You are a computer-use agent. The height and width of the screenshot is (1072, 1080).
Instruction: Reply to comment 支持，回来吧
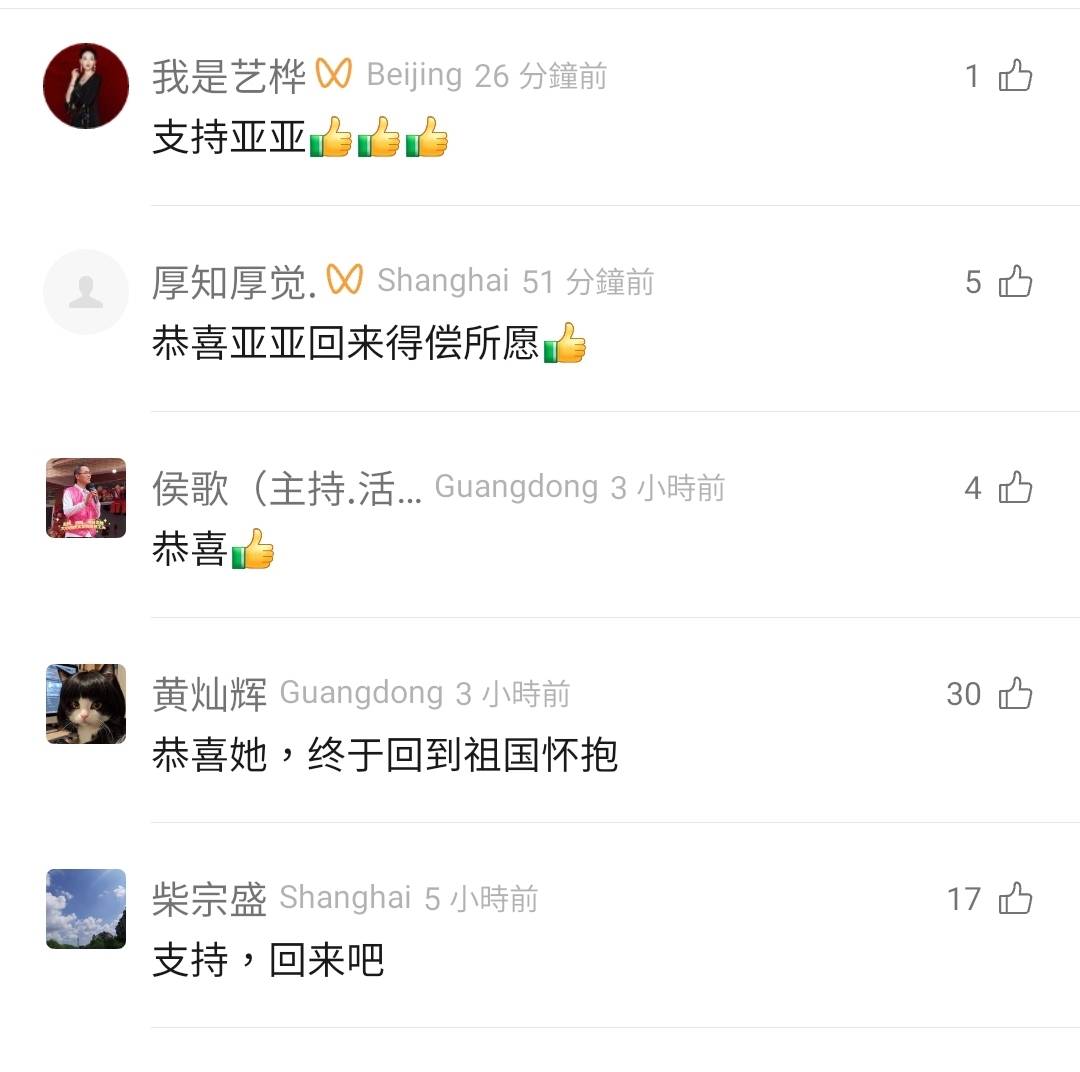pyautogui.click(x=268, y=961)
